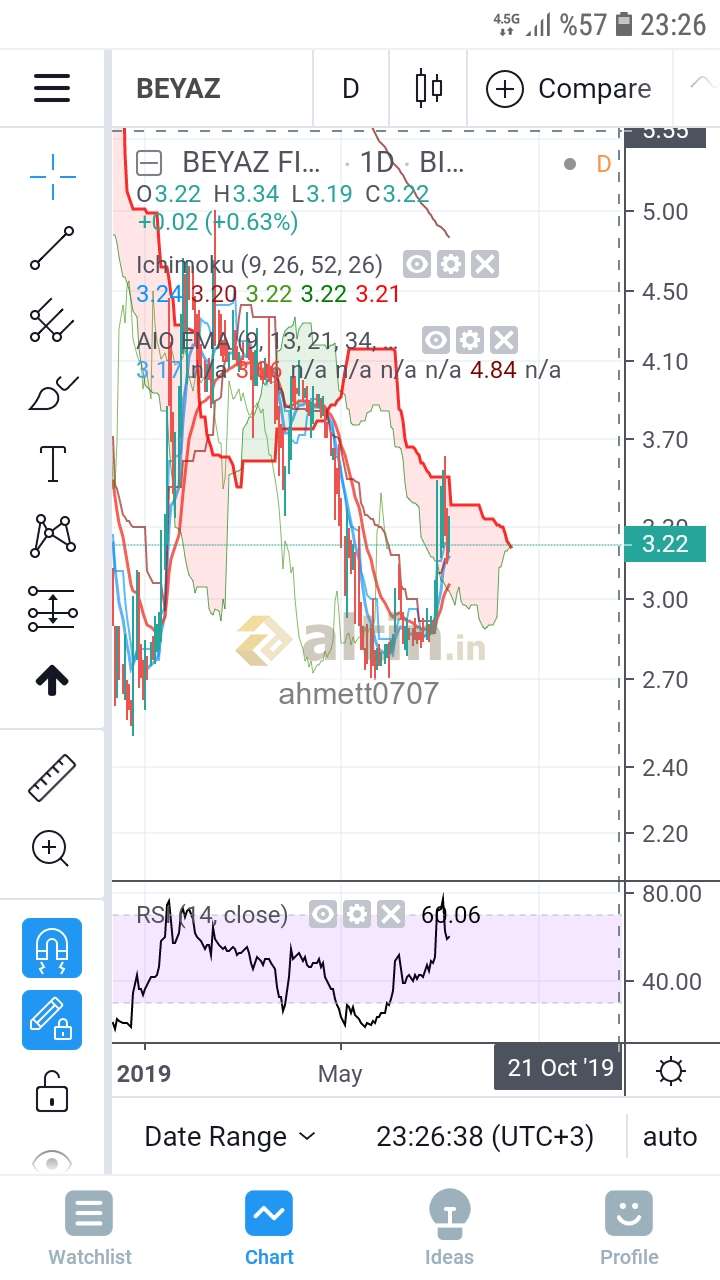Toggle the magnet mode

(x=52, y=948)
